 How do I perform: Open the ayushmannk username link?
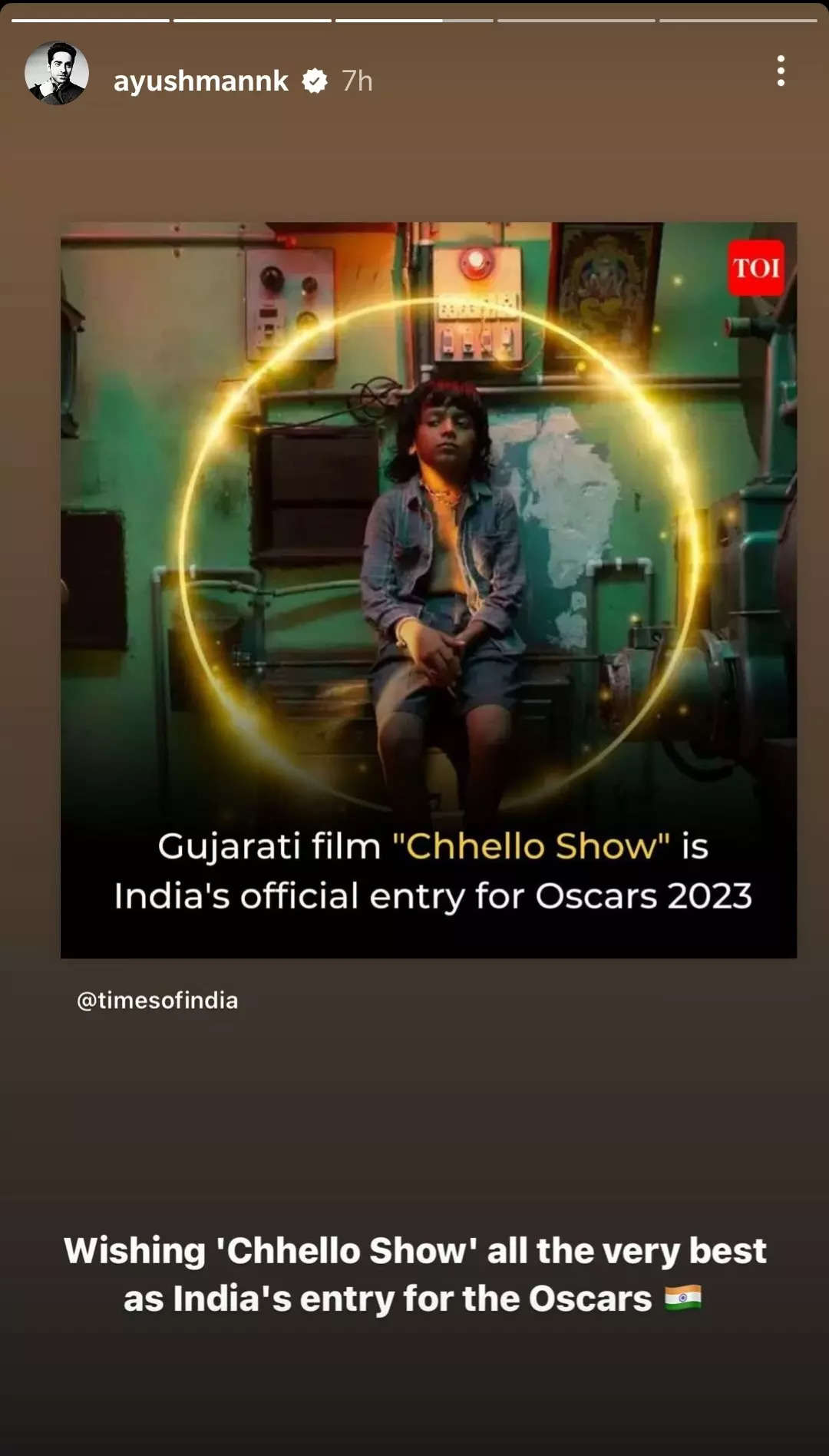coord(201,81)
